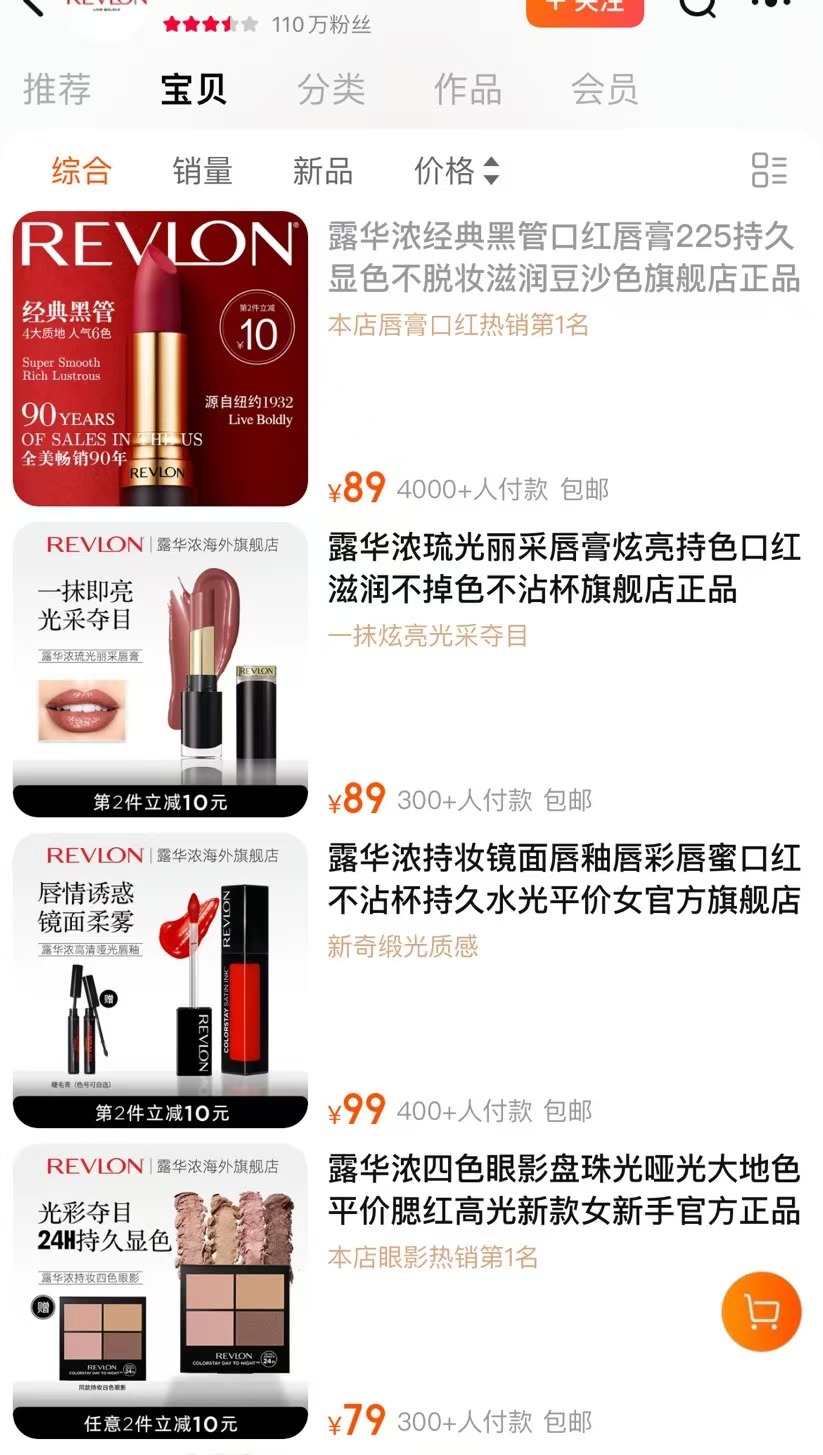Switch to the 分类 tab
This screenshot has width=823, height=1455.
(x=331, y=90)
